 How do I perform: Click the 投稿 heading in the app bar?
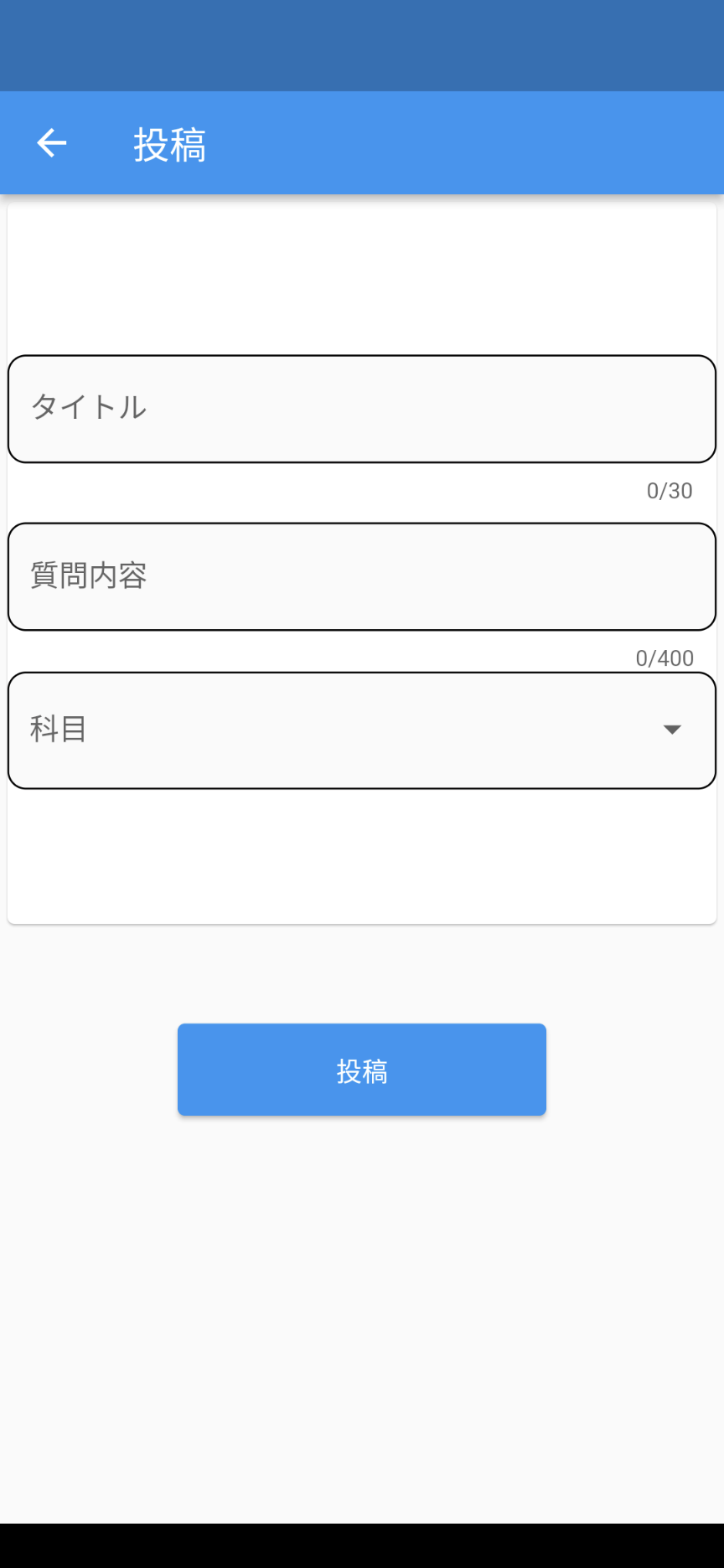coord(169,144)
